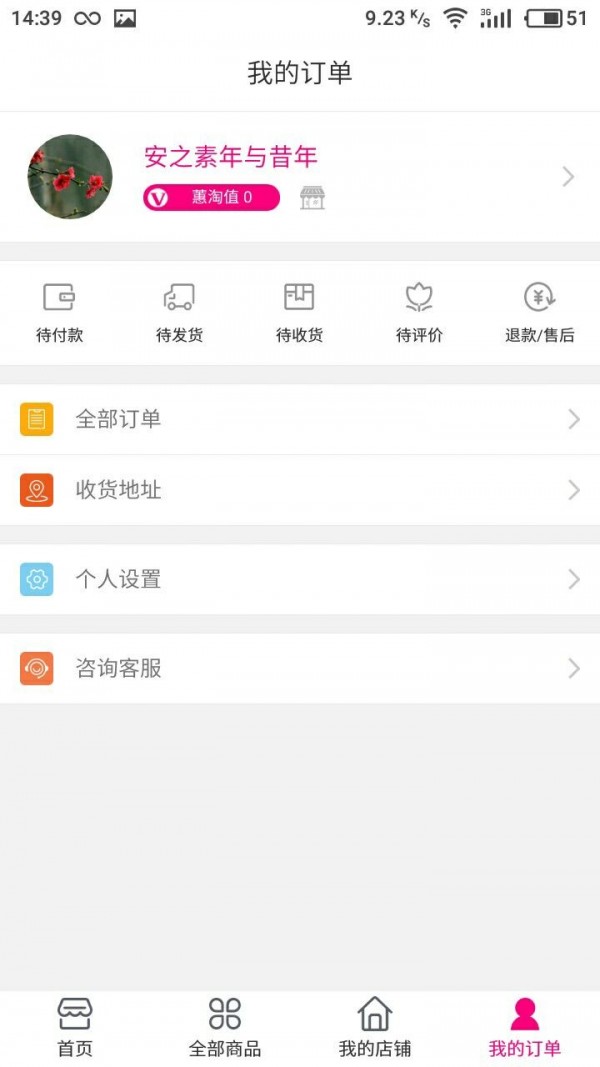Open 全部订单 all orders list

pyautogui.click(x=300, y=420)
